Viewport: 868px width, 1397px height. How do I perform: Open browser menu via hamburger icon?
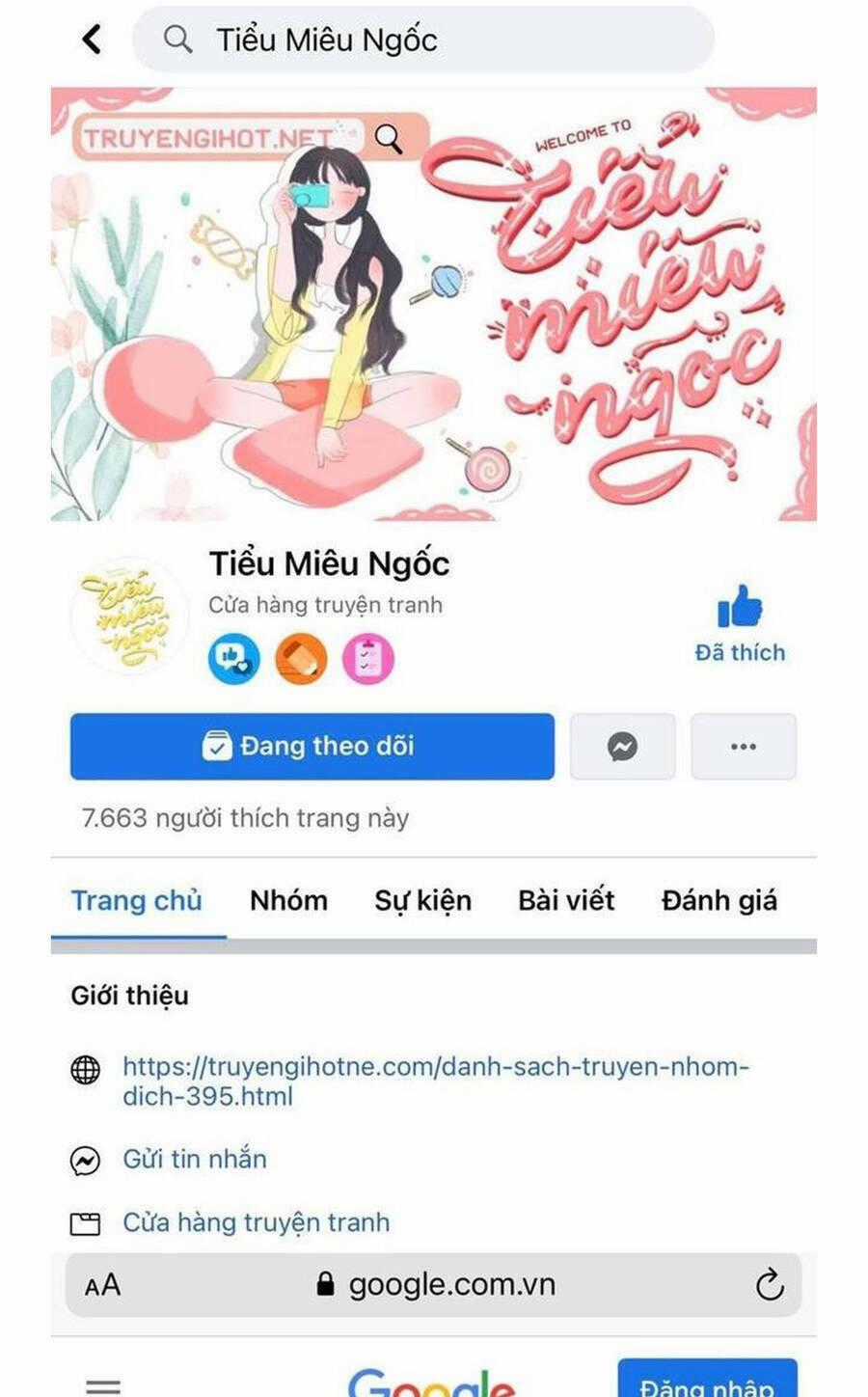103,1386
